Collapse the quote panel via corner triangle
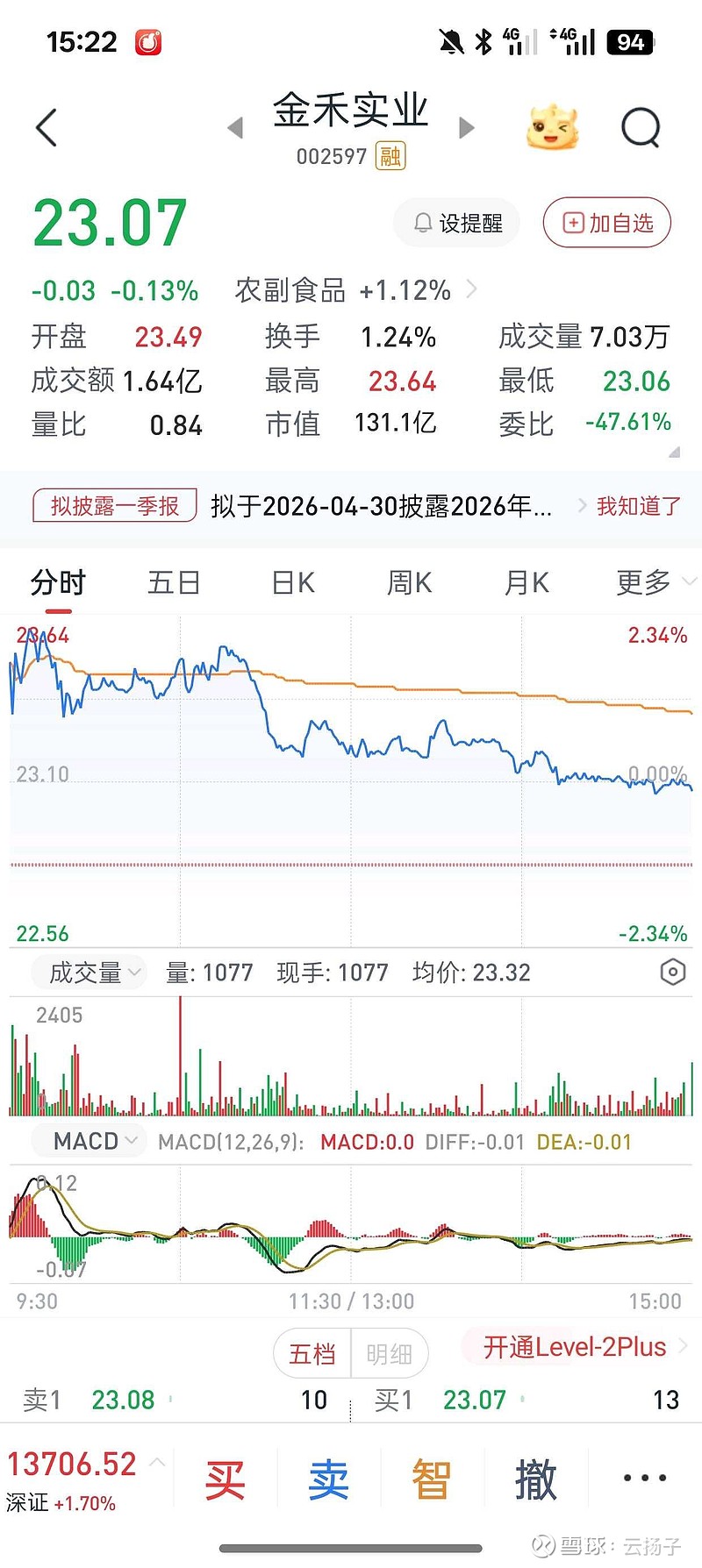 click(676, 451)
